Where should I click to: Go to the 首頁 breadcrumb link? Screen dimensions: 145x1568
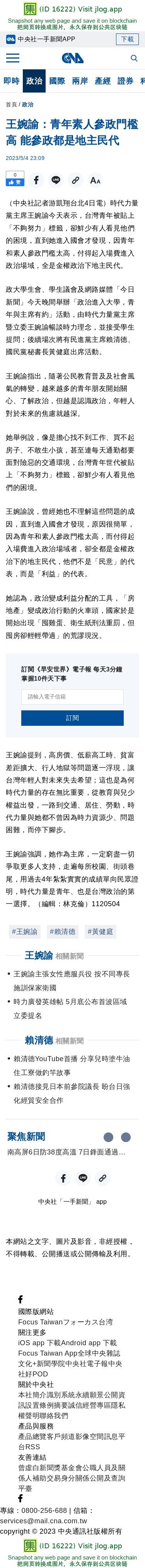[11, 105]
